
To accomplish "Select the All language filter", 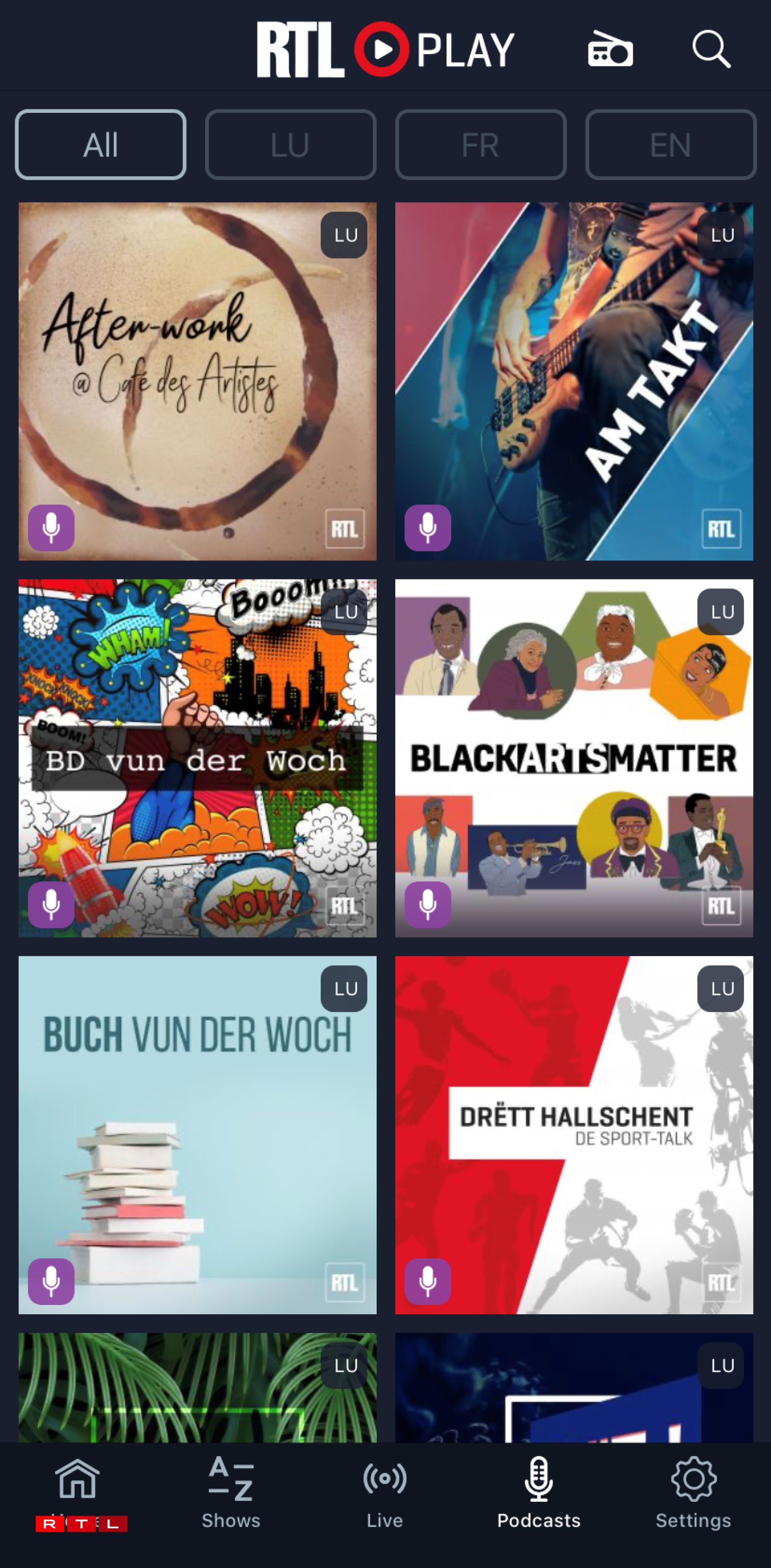I will click(101, 145).
